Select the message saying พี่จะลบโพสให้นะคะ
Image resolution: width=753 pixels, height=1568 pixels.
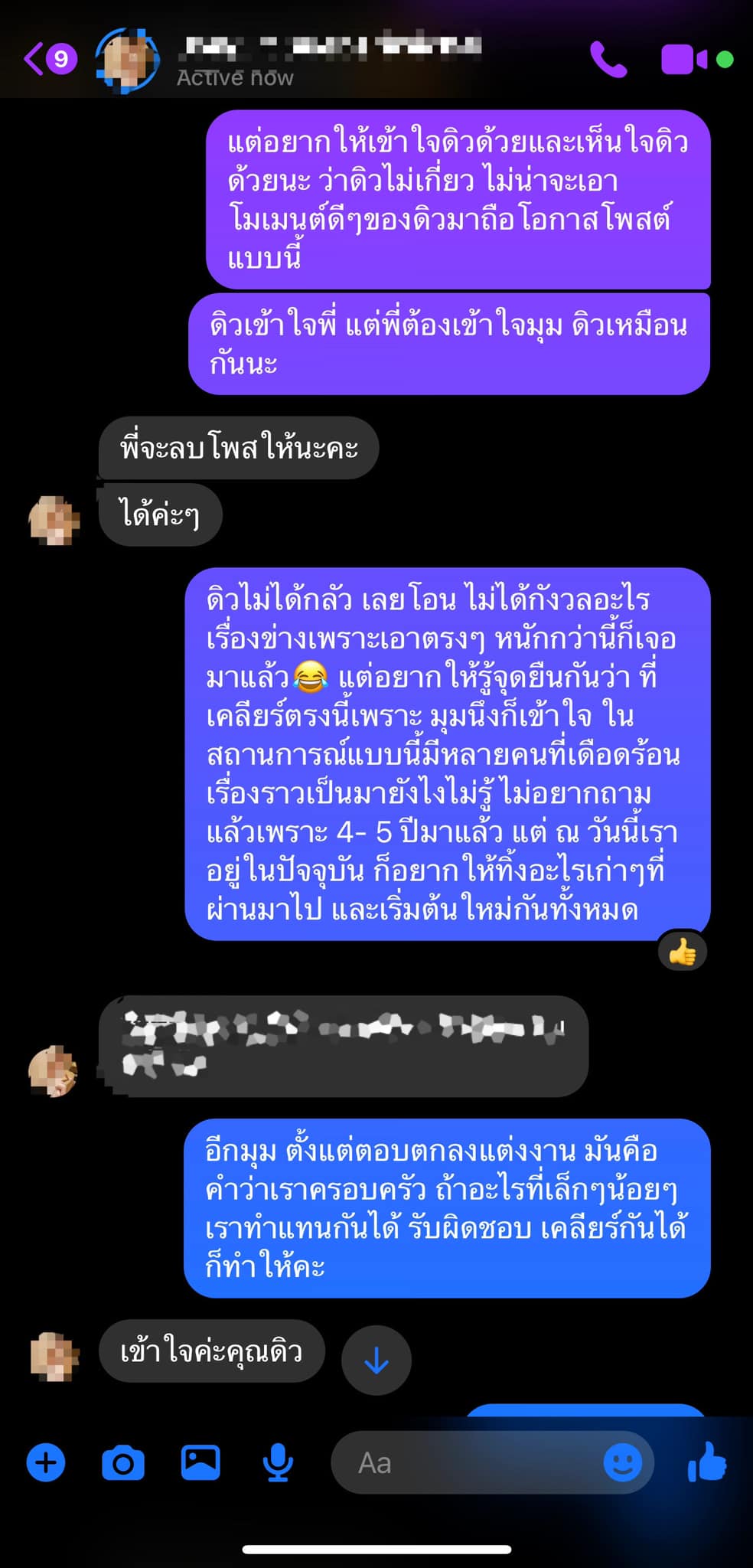(x=237, y=449)
